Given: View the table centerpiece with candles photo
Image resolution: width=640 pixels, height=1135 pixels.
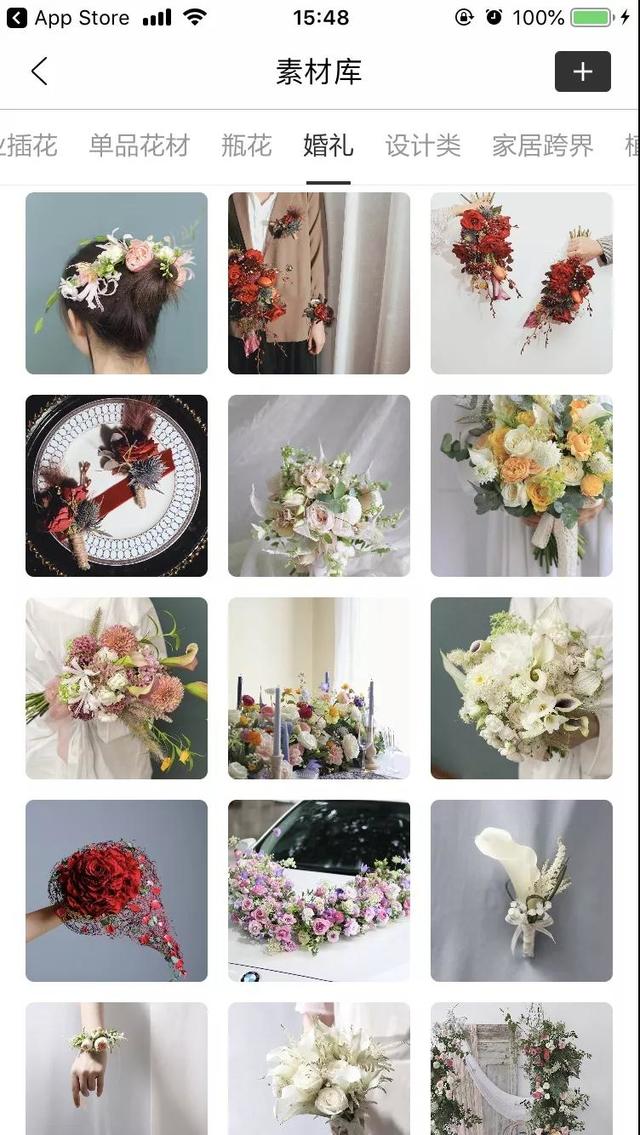Looking at the screenshot, I should 319,688.
